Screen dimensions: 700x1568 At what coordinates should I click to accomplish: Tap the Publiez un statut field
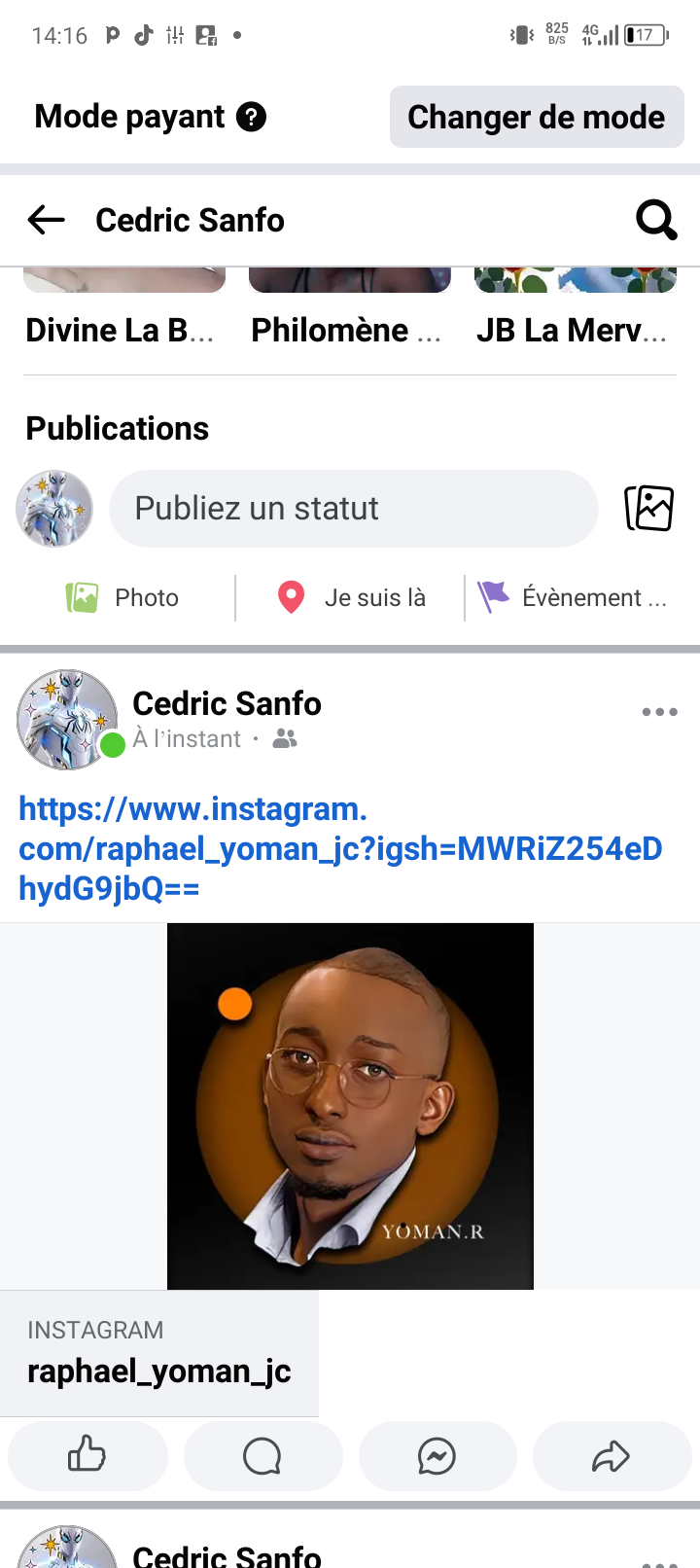point(353,509)
